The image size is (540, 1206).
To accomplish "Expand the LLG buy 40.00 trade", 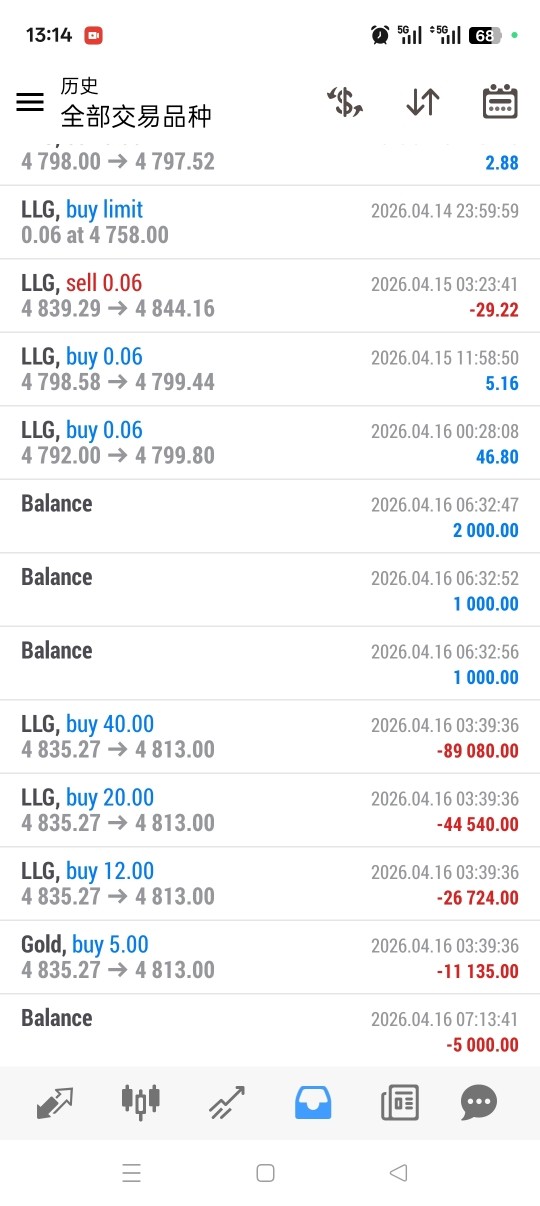I will pos(270,737).
